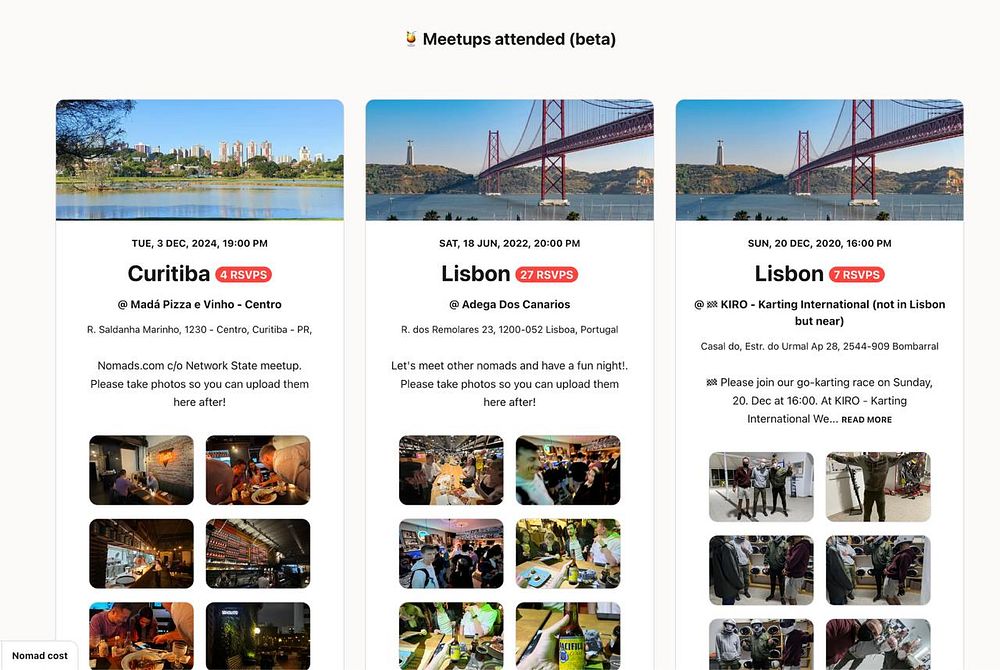
Task: Open the Nomad cost button
Action: (40, 656)
